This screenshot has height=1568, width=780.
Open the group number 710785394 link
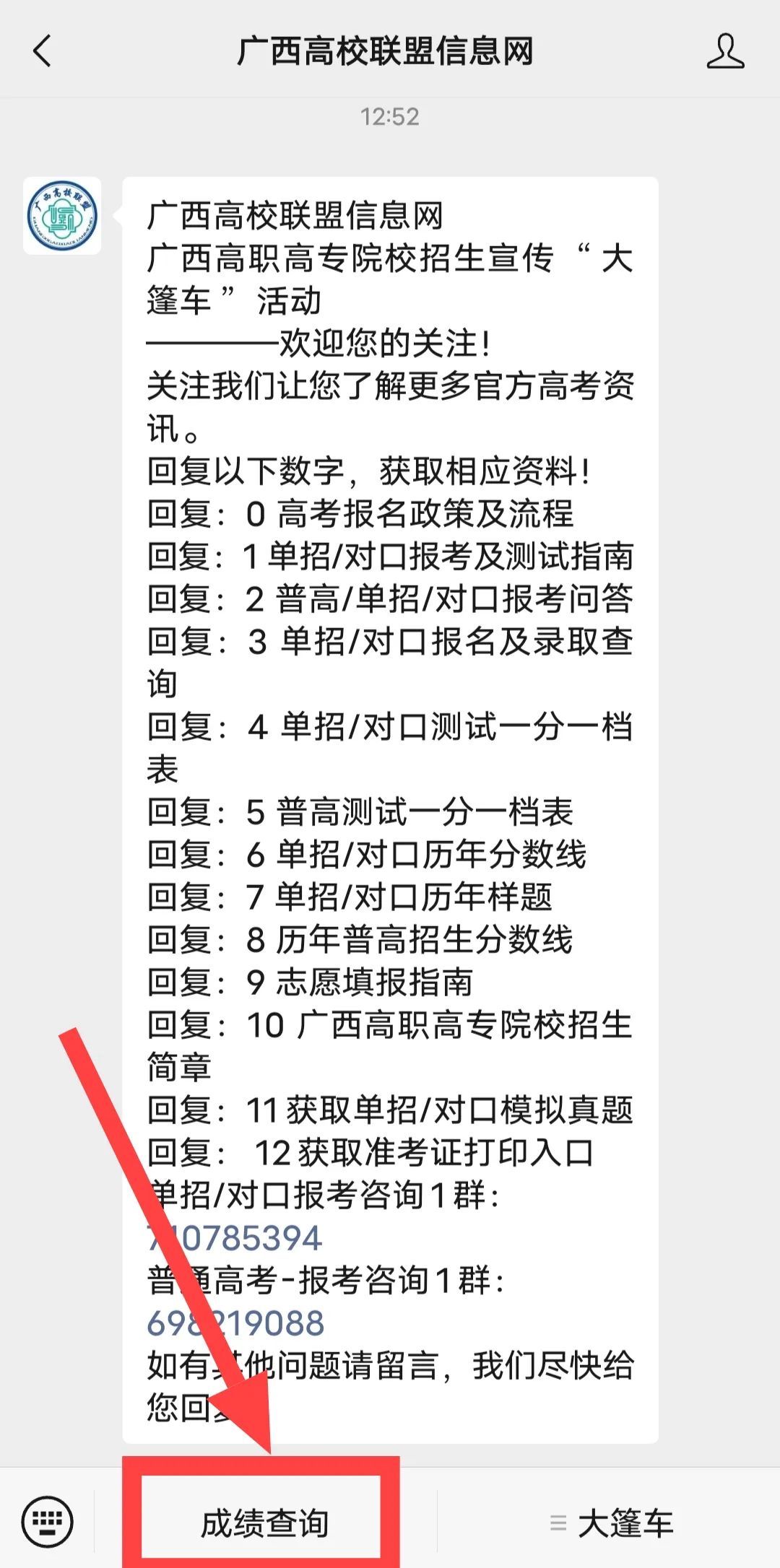[235, 1238]
